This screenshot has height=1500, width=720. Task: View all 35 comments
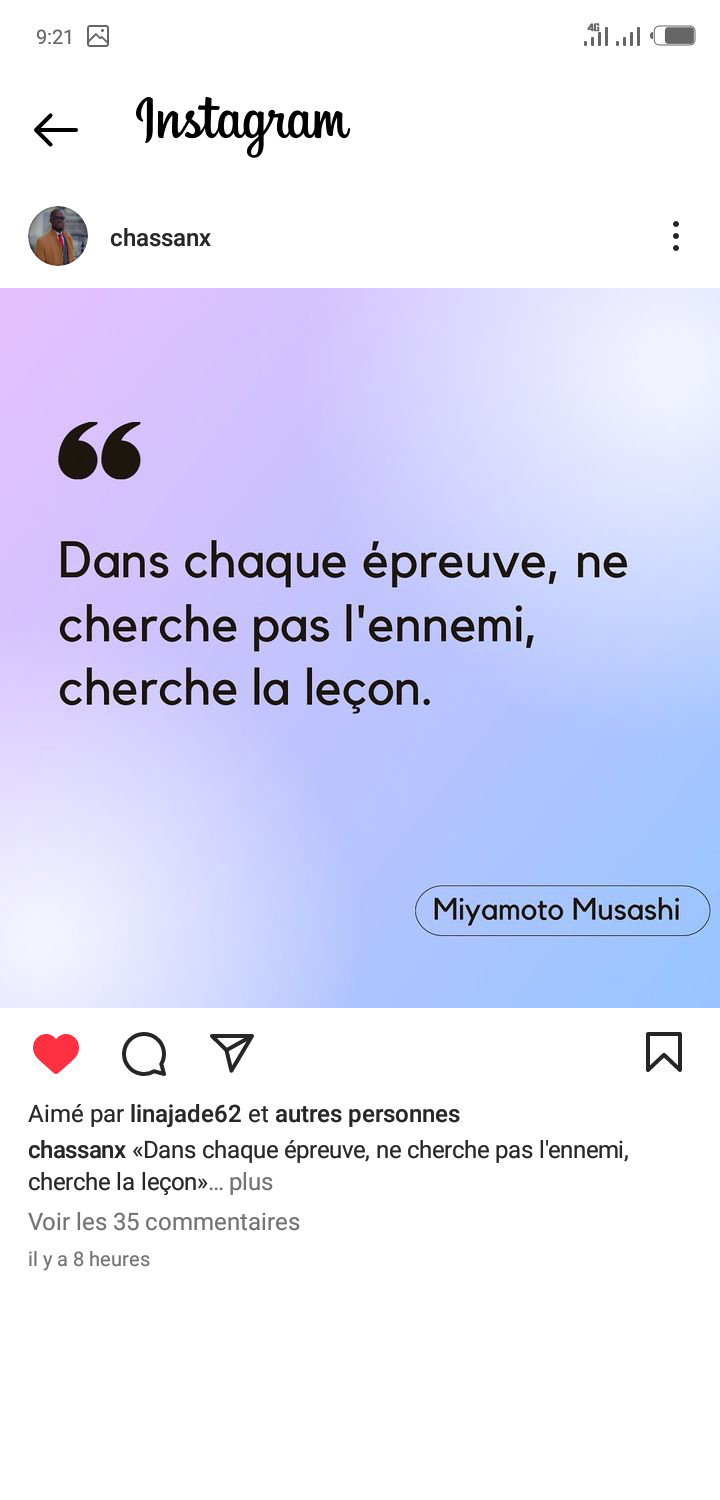point(164,1222)
